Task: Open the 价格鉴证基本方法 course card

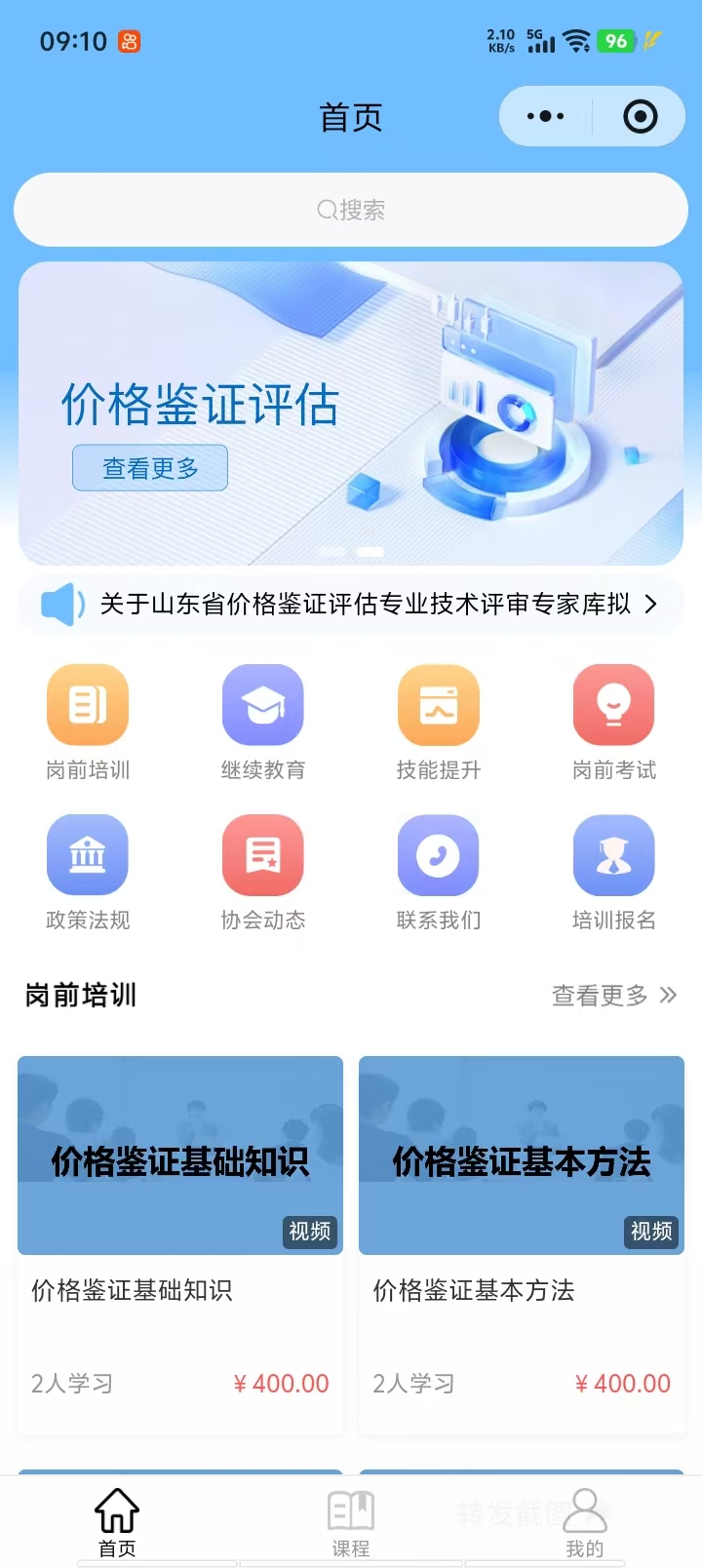Action: pos(522,1243)
